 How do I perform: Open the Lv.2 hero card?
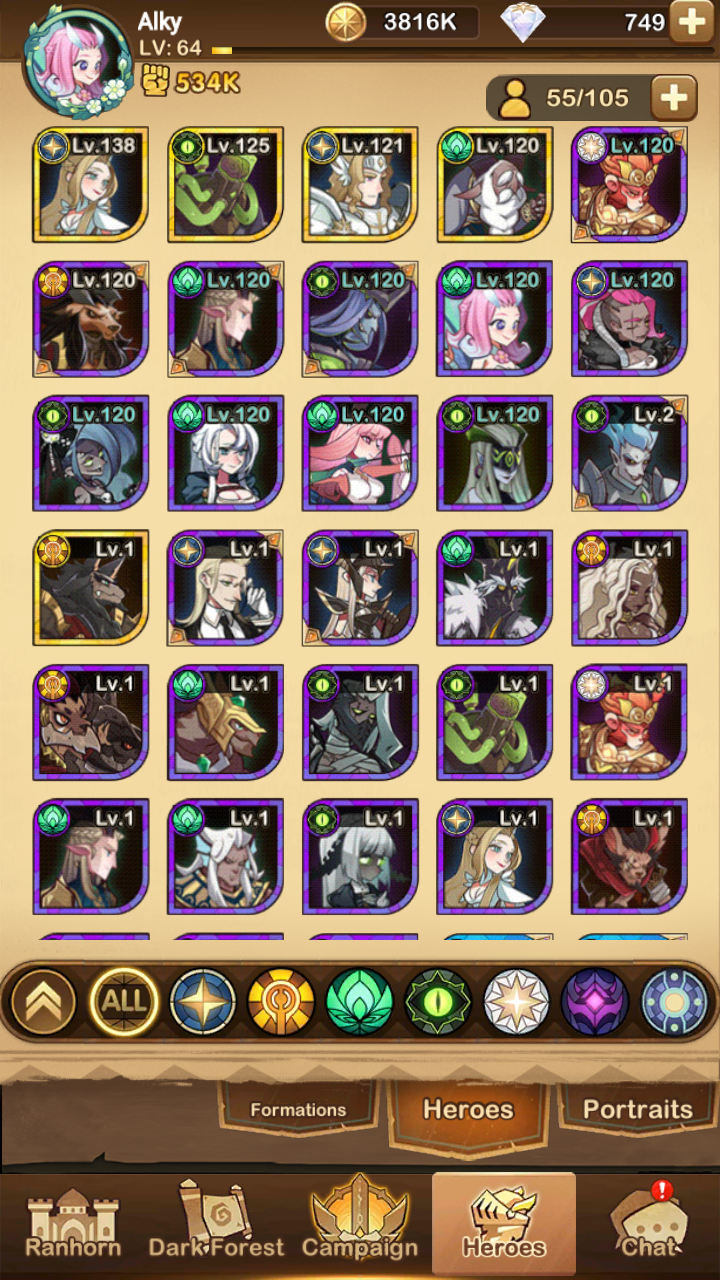629,454
